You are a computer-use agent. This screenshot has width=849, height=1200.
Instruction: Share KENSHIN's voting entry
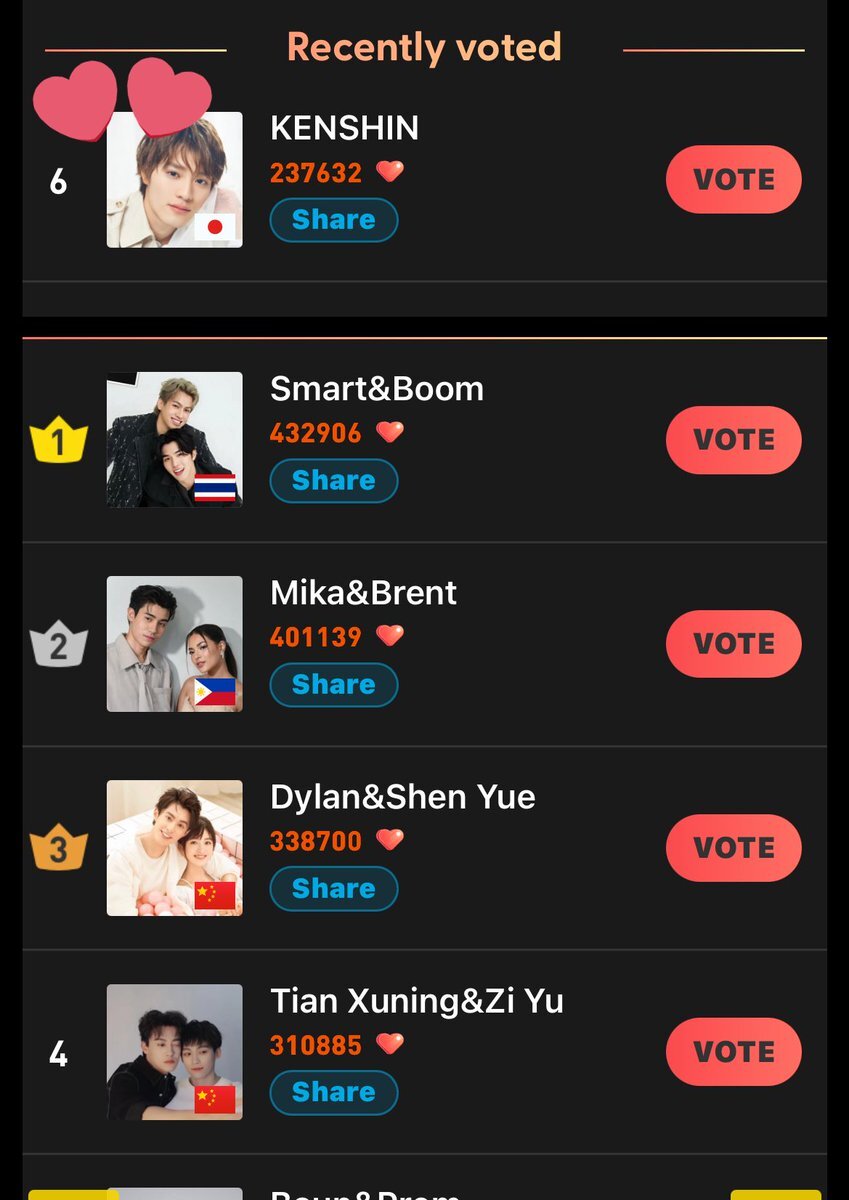coord(334,220)
